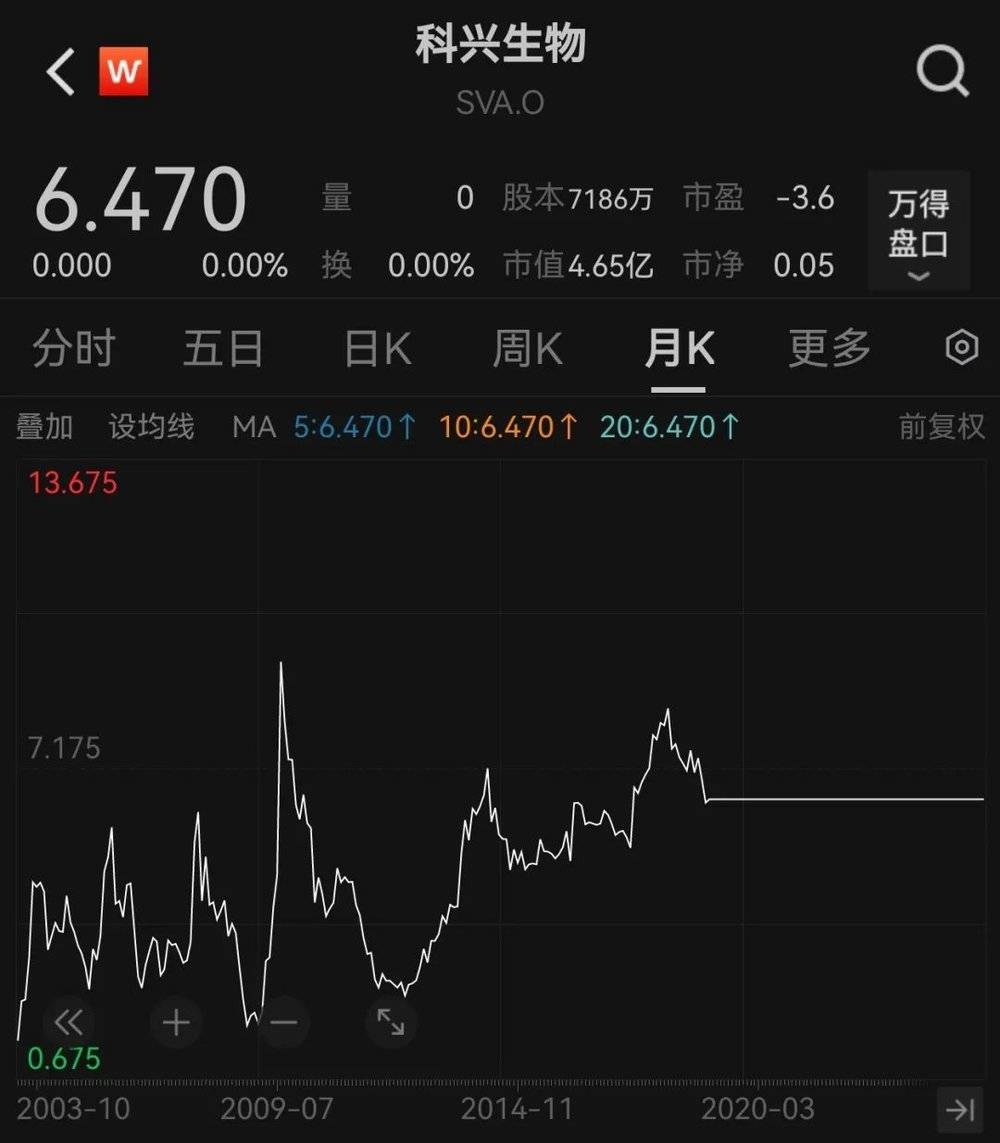Zoom out the chart with minus

tap(284, 1022)
